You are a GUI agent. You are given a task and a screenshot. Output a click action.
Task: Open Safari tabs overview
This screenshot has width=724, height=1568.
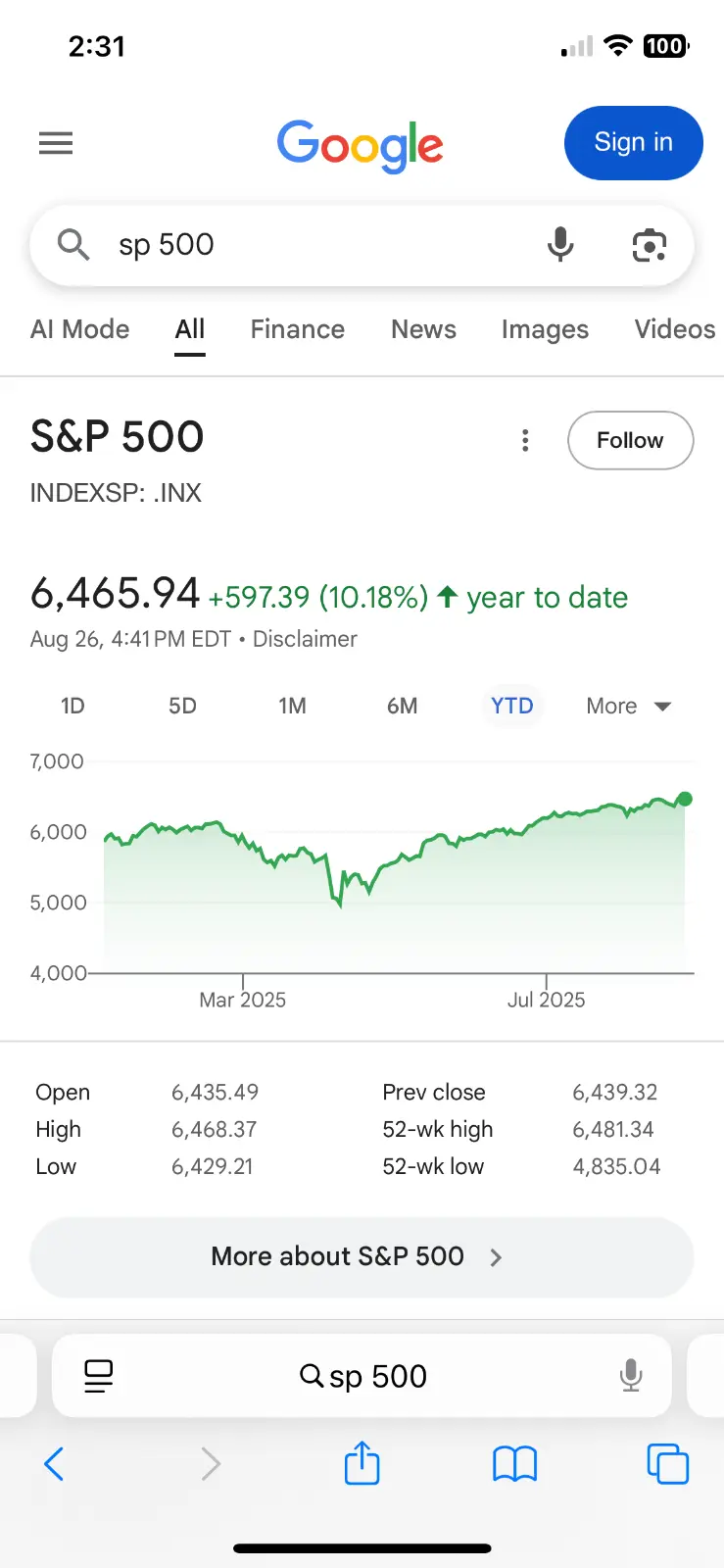tap(667, 1464)
